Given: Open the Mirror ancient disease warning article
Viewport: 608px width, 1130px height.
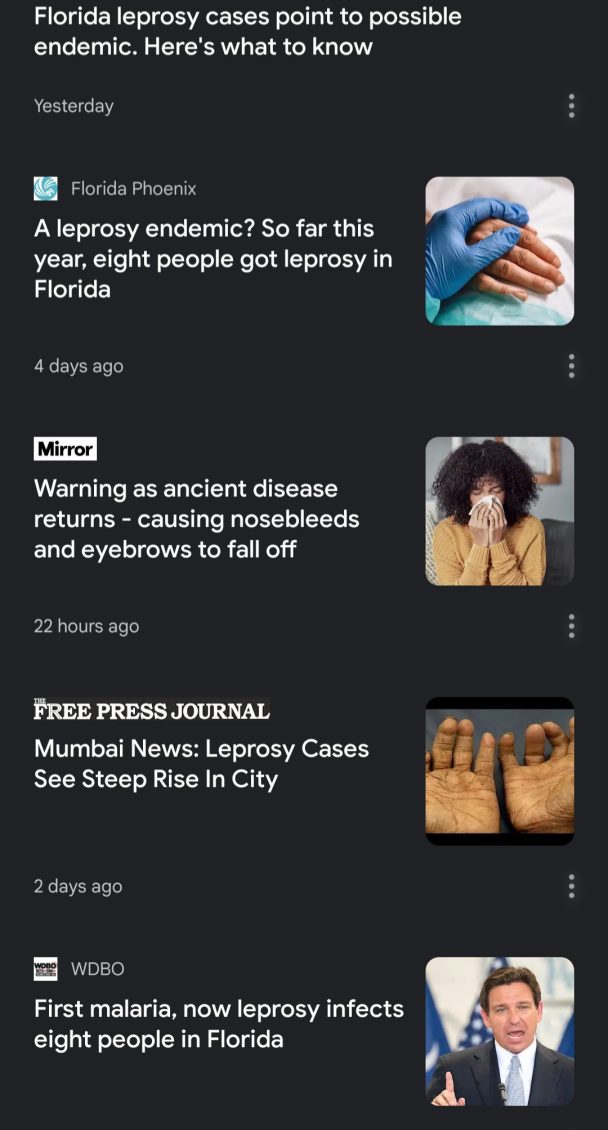Looking at the screenshot, I should (x=197, y=519).
